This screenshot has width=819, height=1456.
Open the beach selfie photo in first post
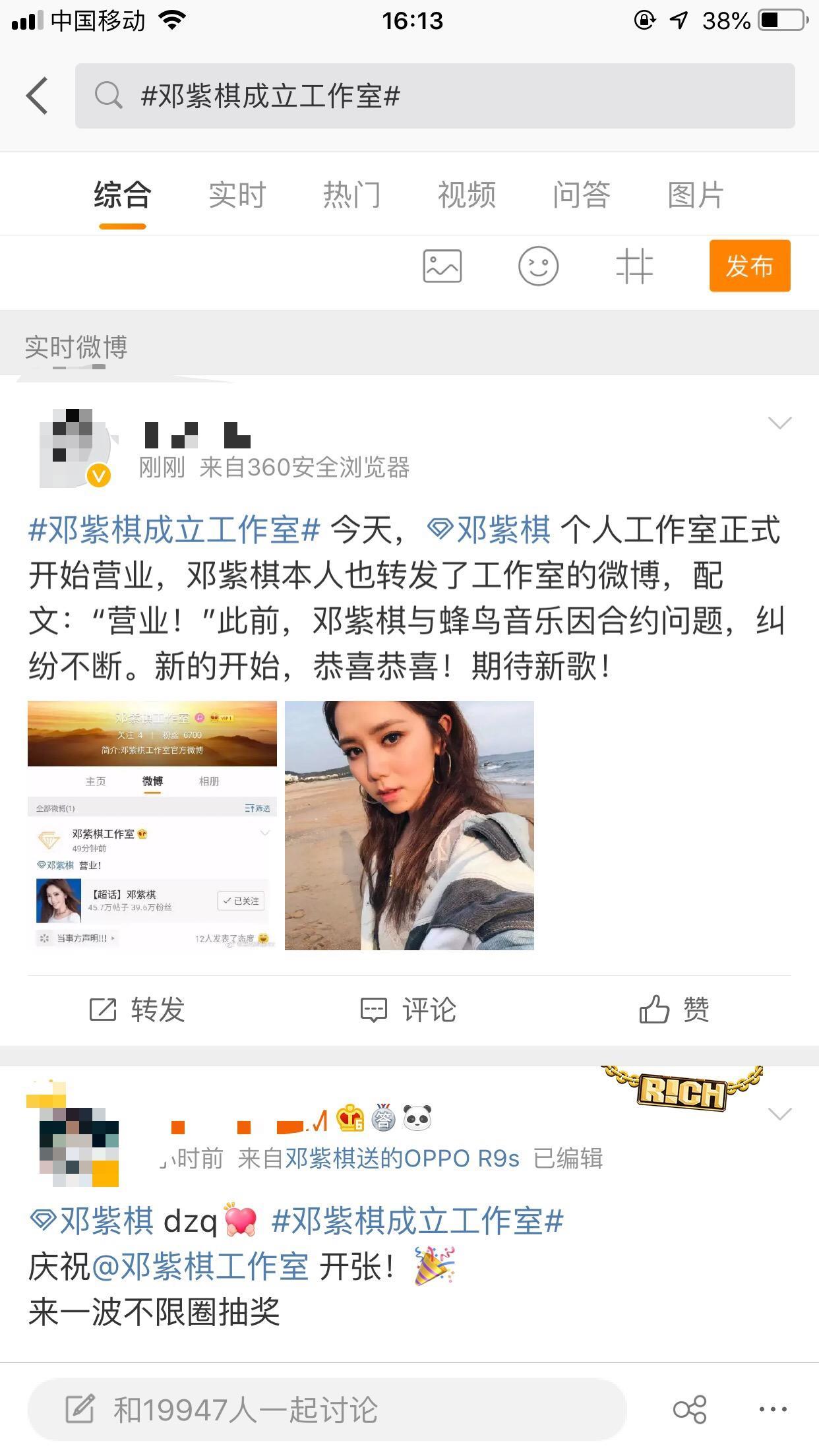409,825
